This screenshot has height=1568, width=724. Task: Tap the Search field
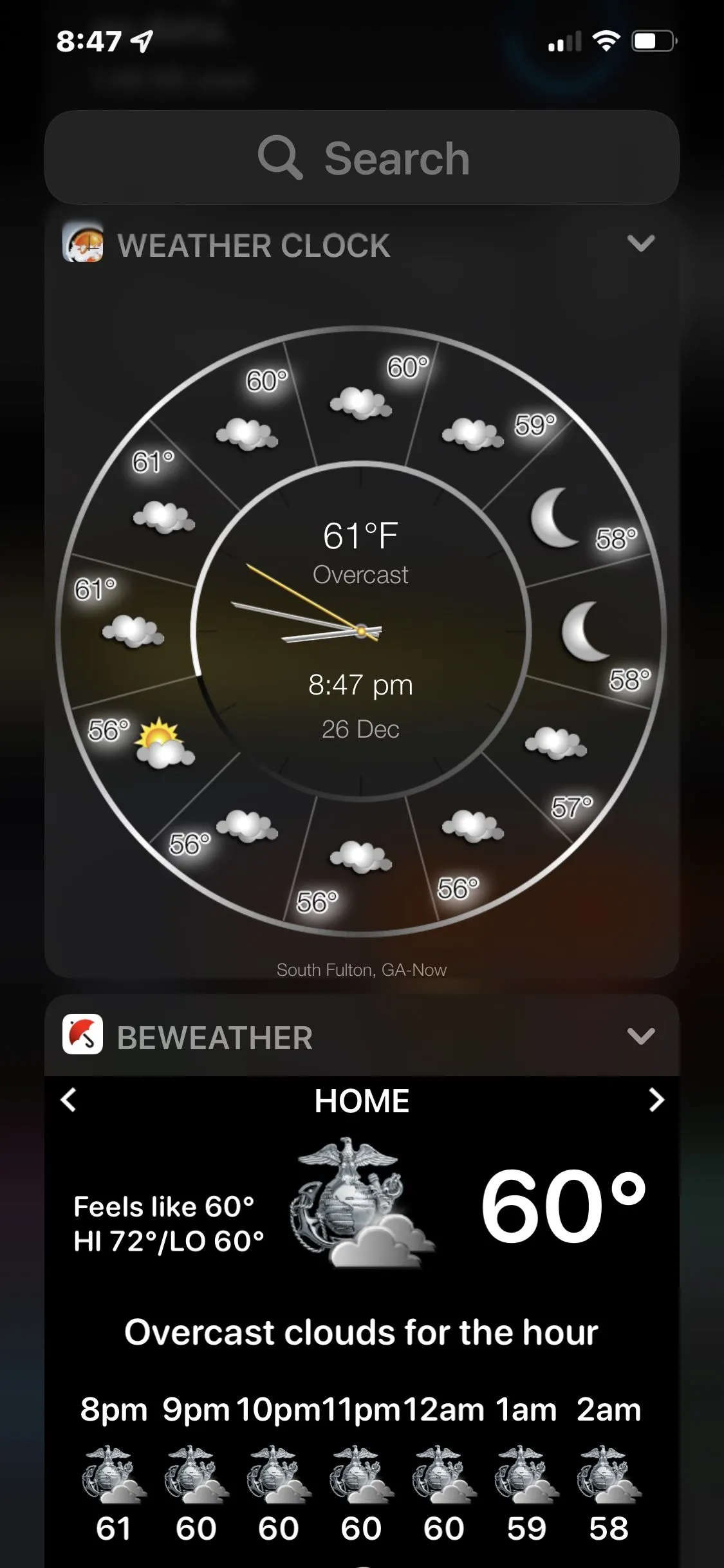pyautogui.click(x=362, y=158)
